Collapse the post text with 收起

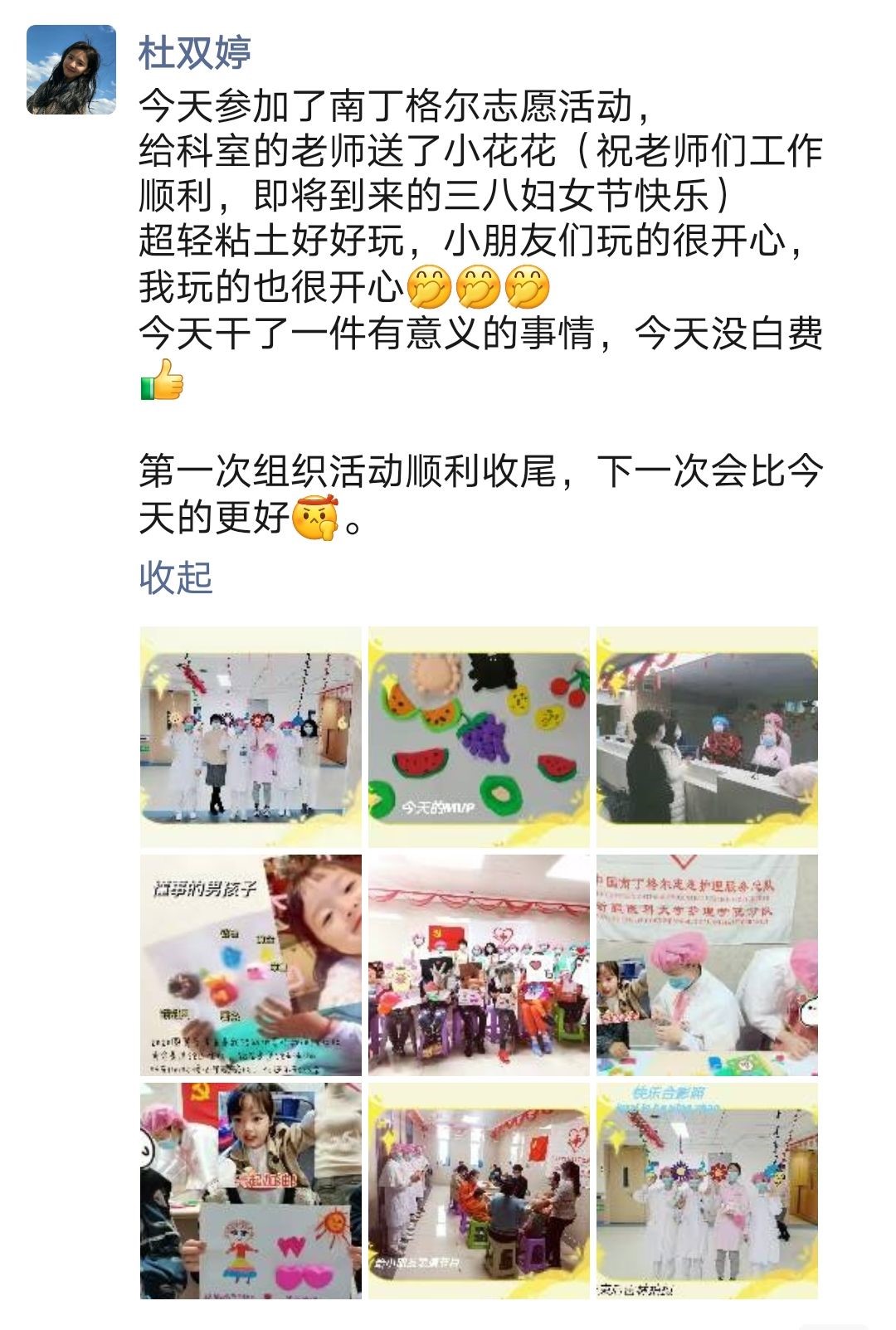click(176, 577)
